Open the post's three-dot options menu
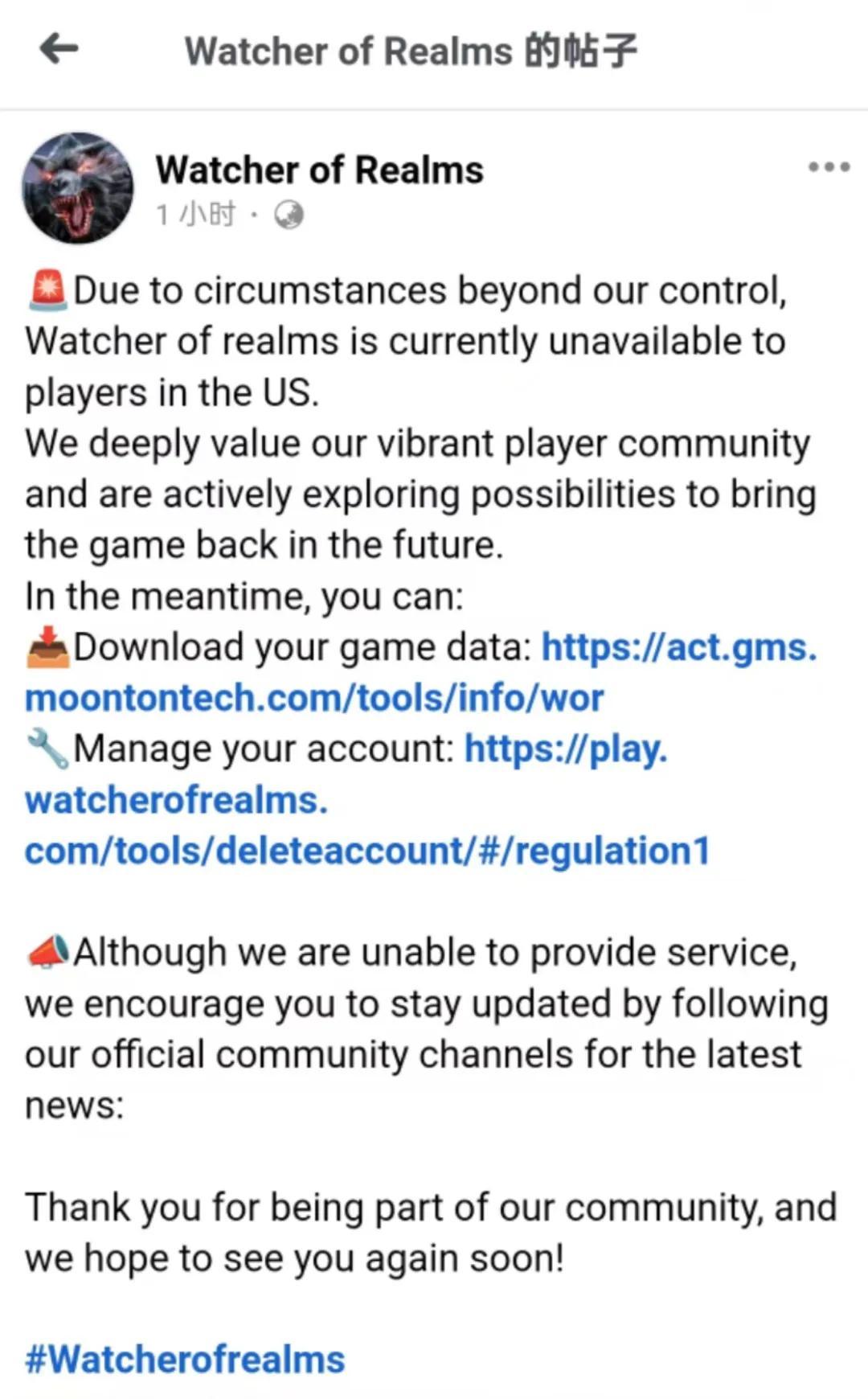Image resolution: width=868 pixels, height=1399 pixels. [x=829, y=167]
